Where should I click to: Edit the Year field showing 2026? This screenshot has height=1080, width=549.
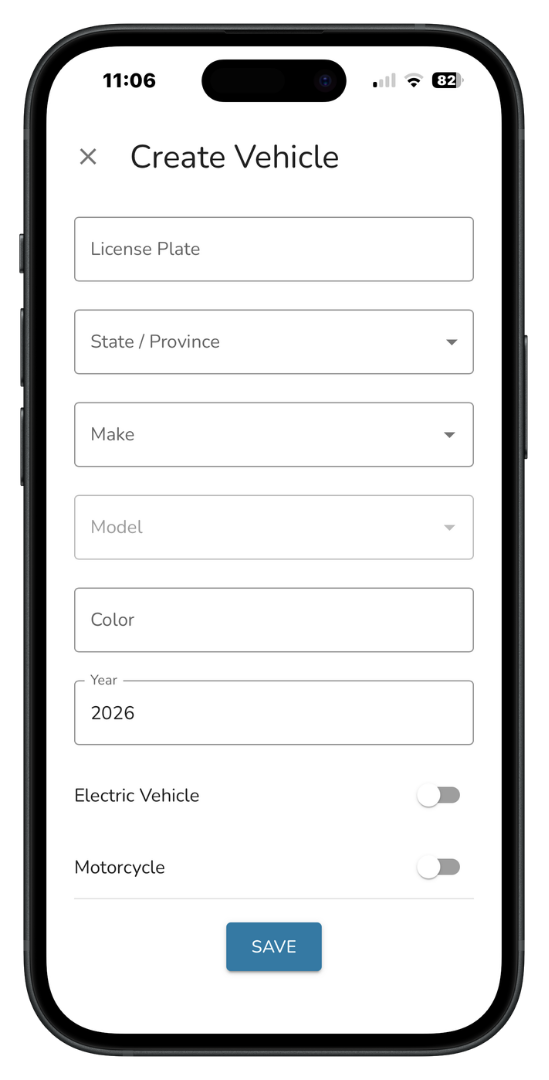click(273, 713)
